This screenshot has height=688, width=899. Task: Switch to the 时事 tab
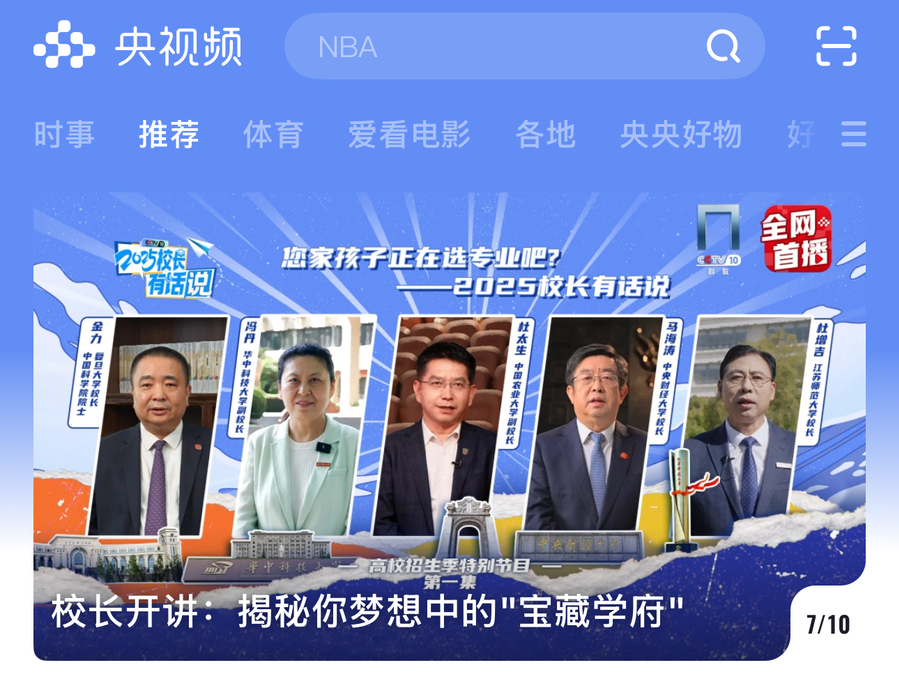tap(64, 134)
